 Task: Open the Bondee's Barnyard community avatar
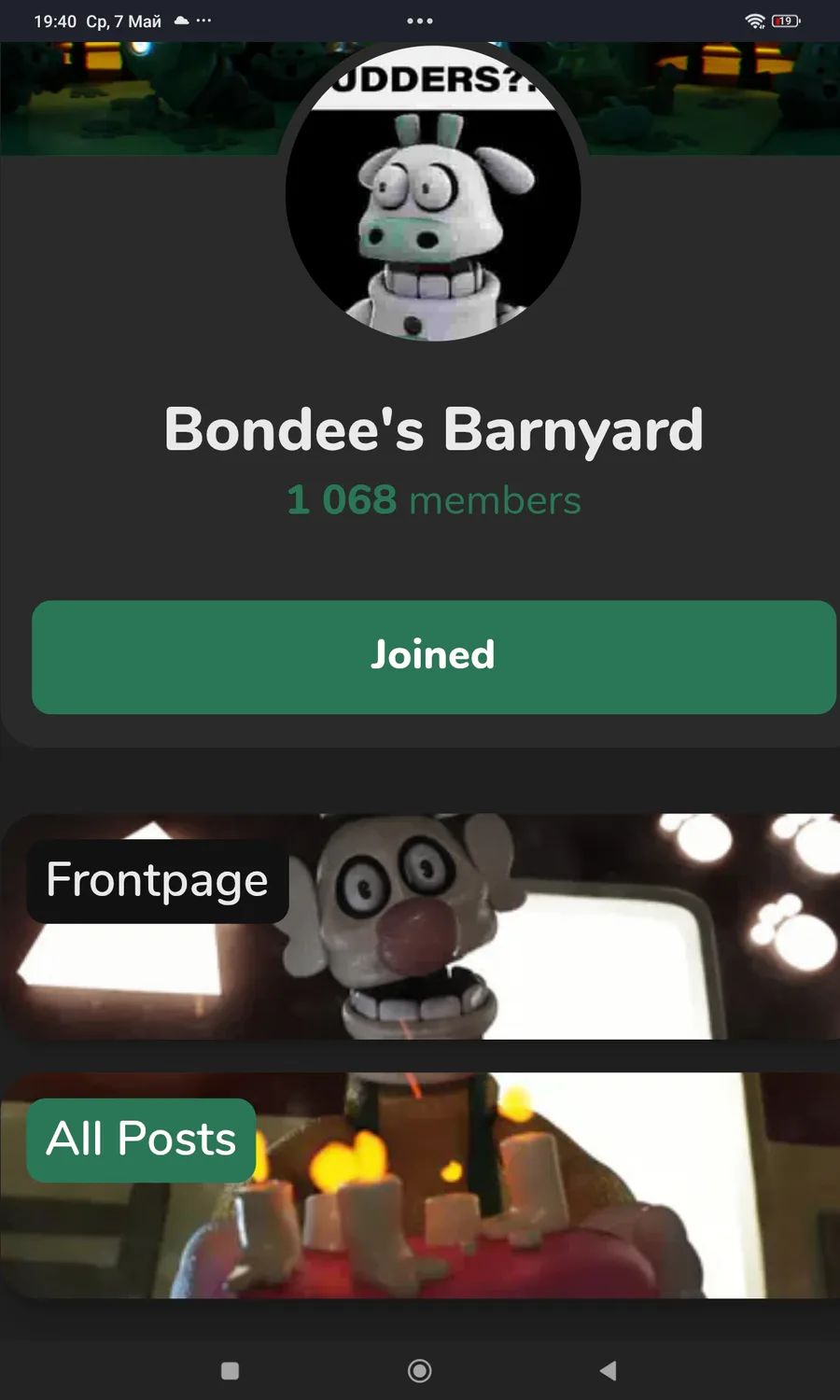pyautogui.click(x=433, y=192)
